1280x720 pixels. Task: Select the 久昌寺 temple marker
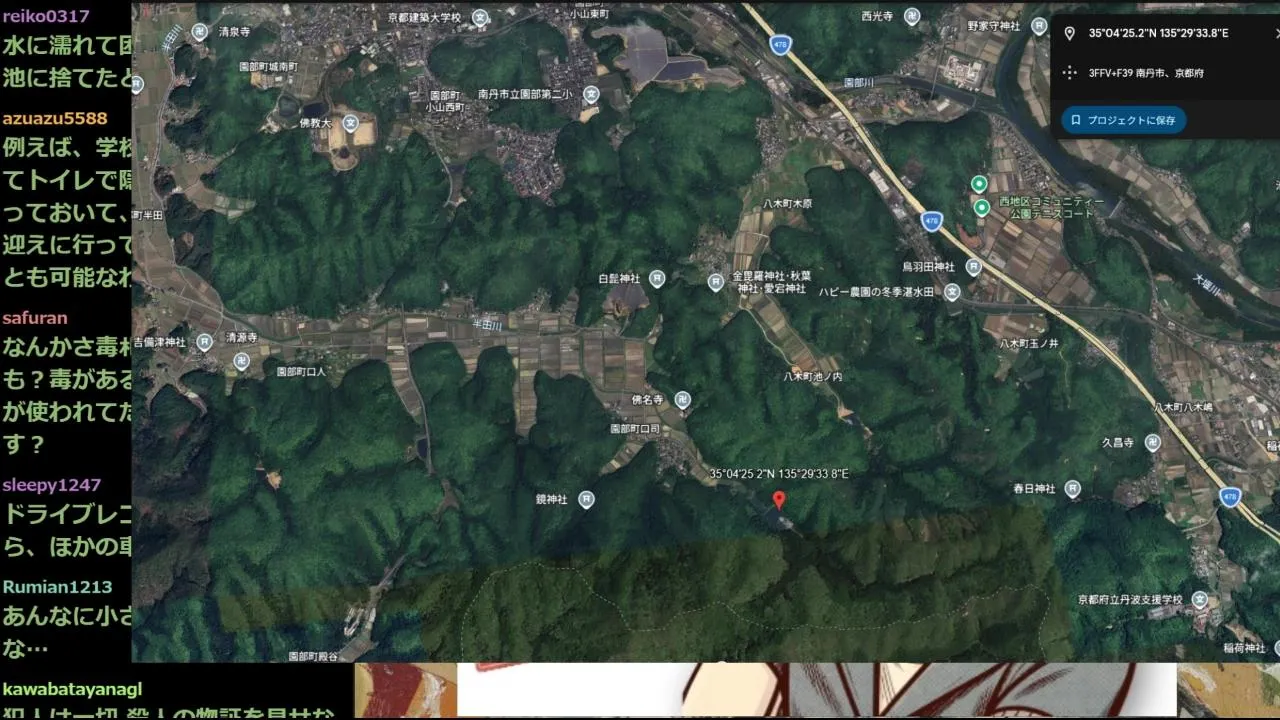[x=1153, y=442]
